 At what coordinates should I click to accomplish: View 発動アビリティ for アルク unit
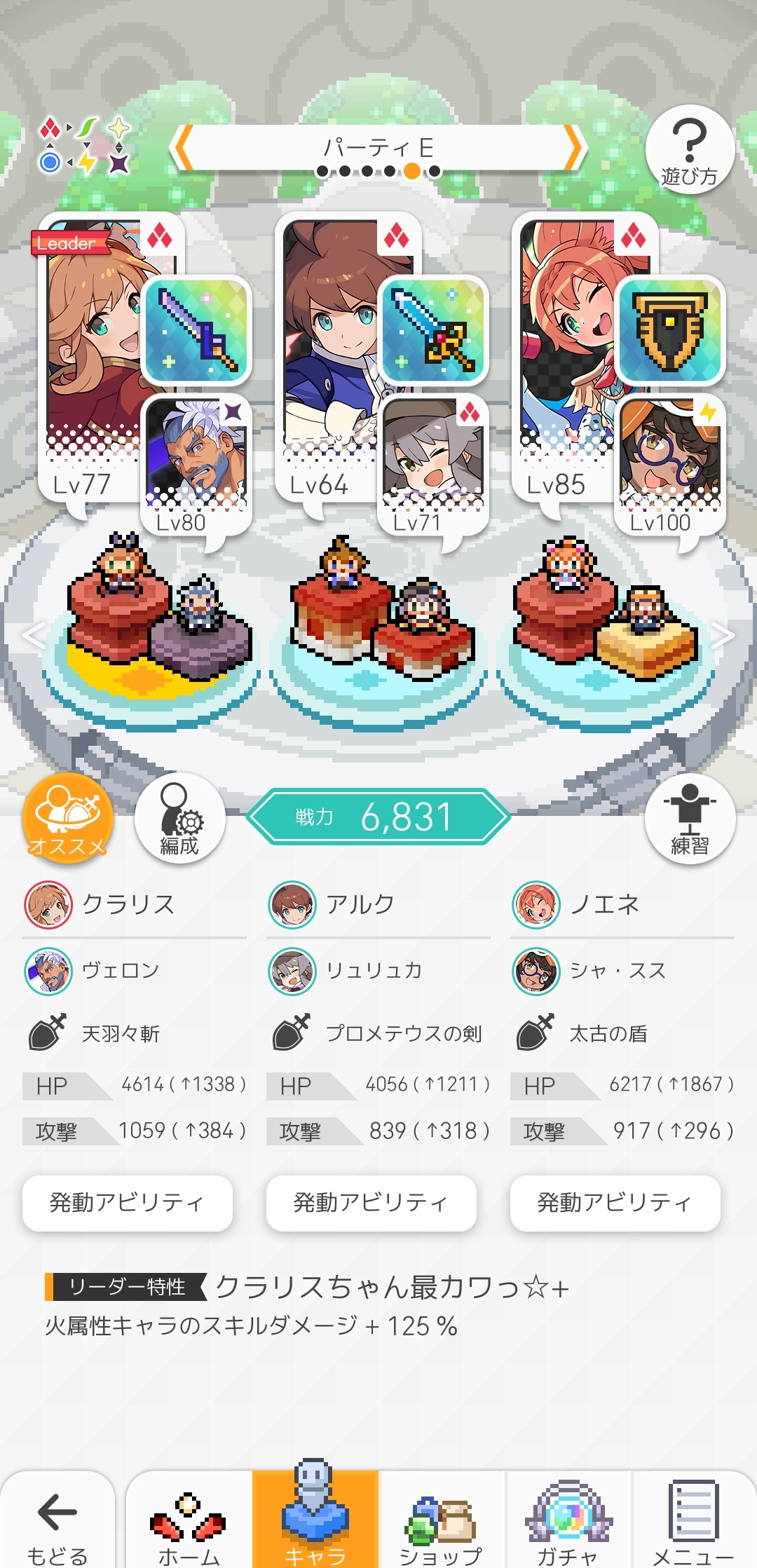[x=371, y=1203]
